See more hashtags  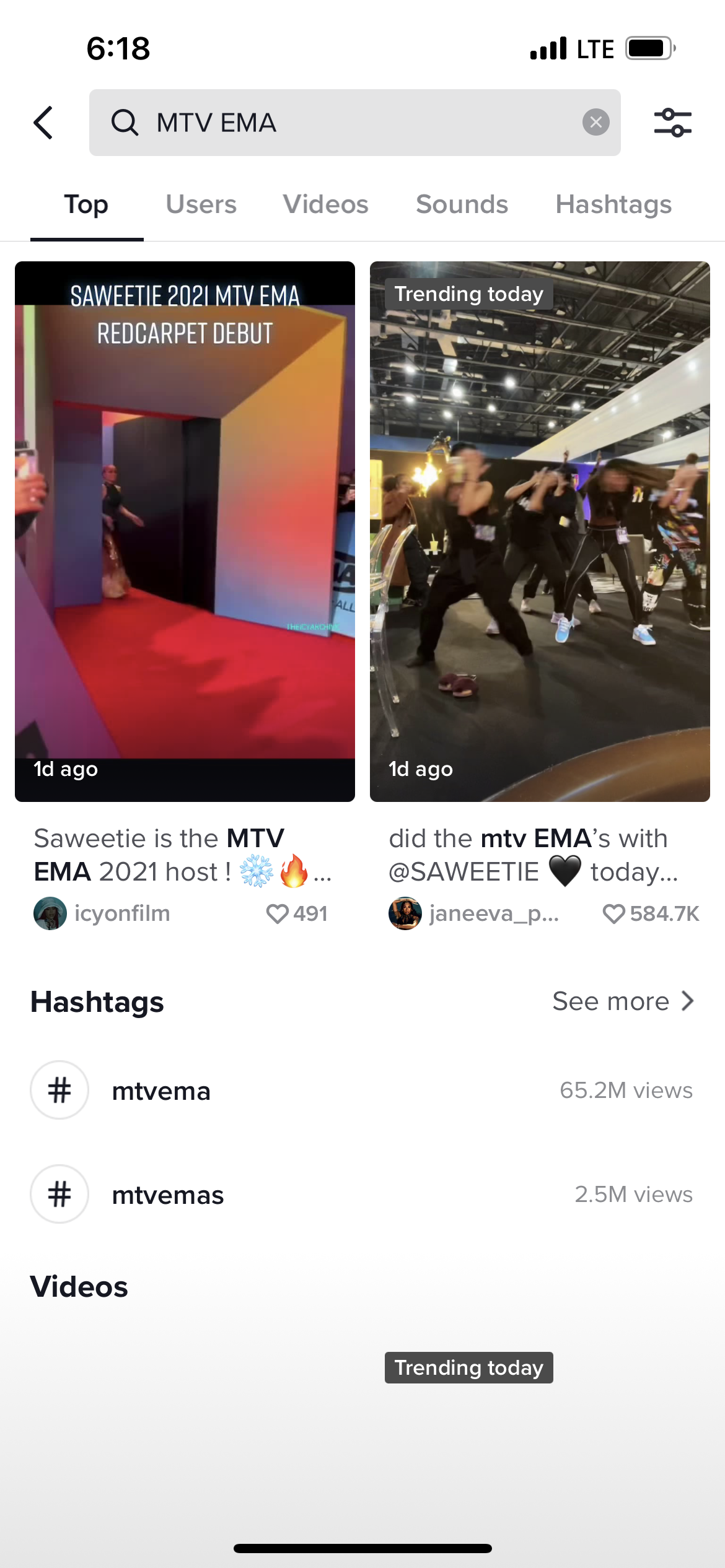click(622, 1001)
